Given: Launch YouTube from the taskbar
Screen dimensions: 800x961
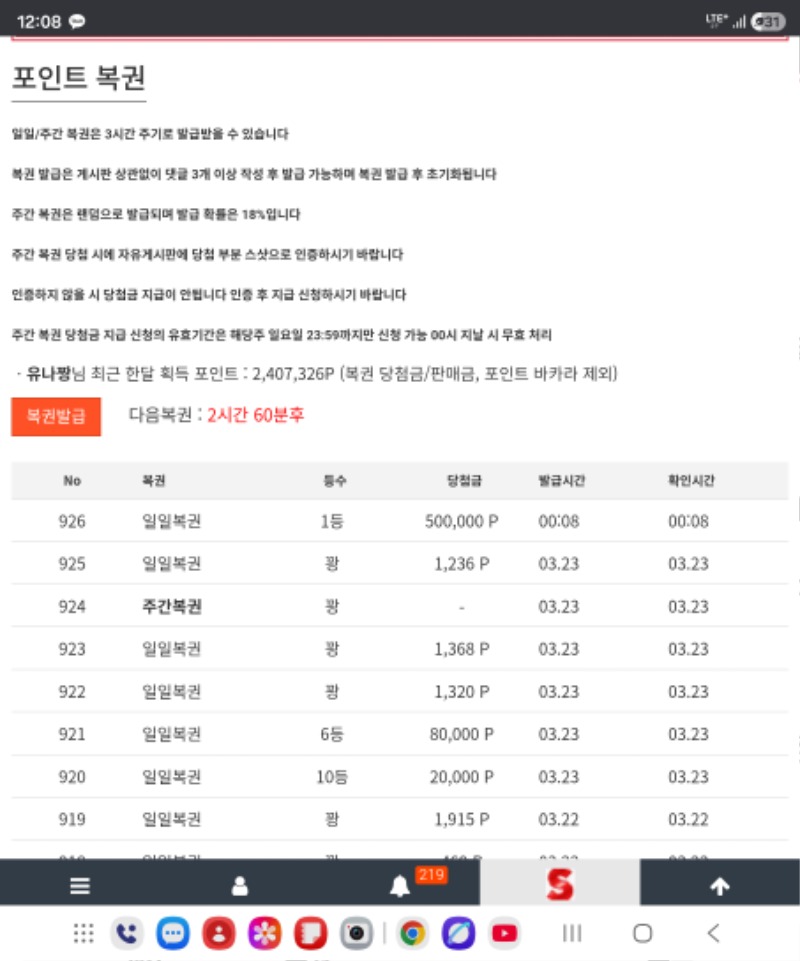Looking at the screenshot, I should click(x=504, y=933).
